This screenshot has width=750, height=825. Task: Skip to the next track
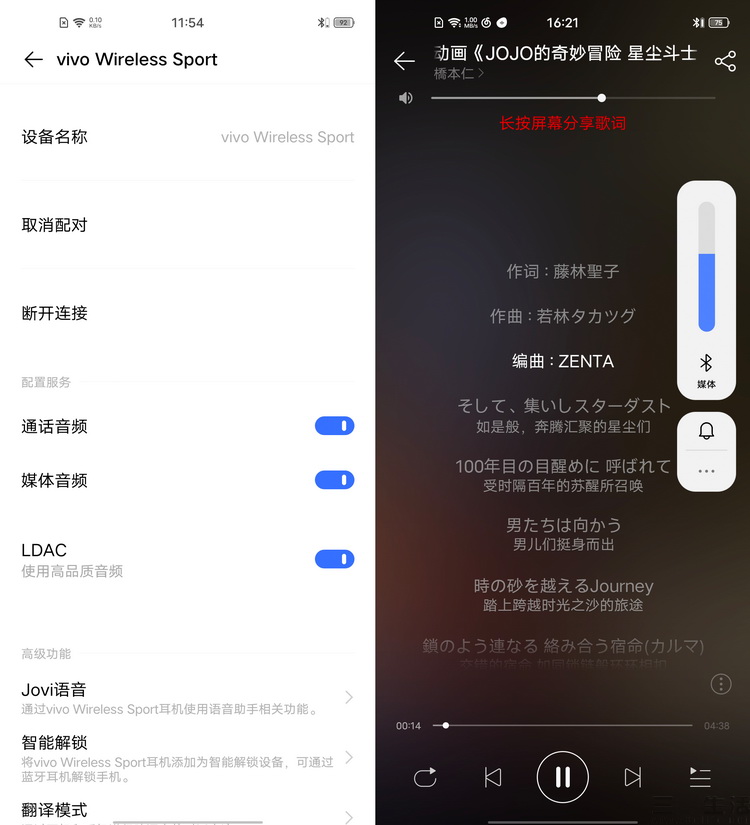[632, 777]
